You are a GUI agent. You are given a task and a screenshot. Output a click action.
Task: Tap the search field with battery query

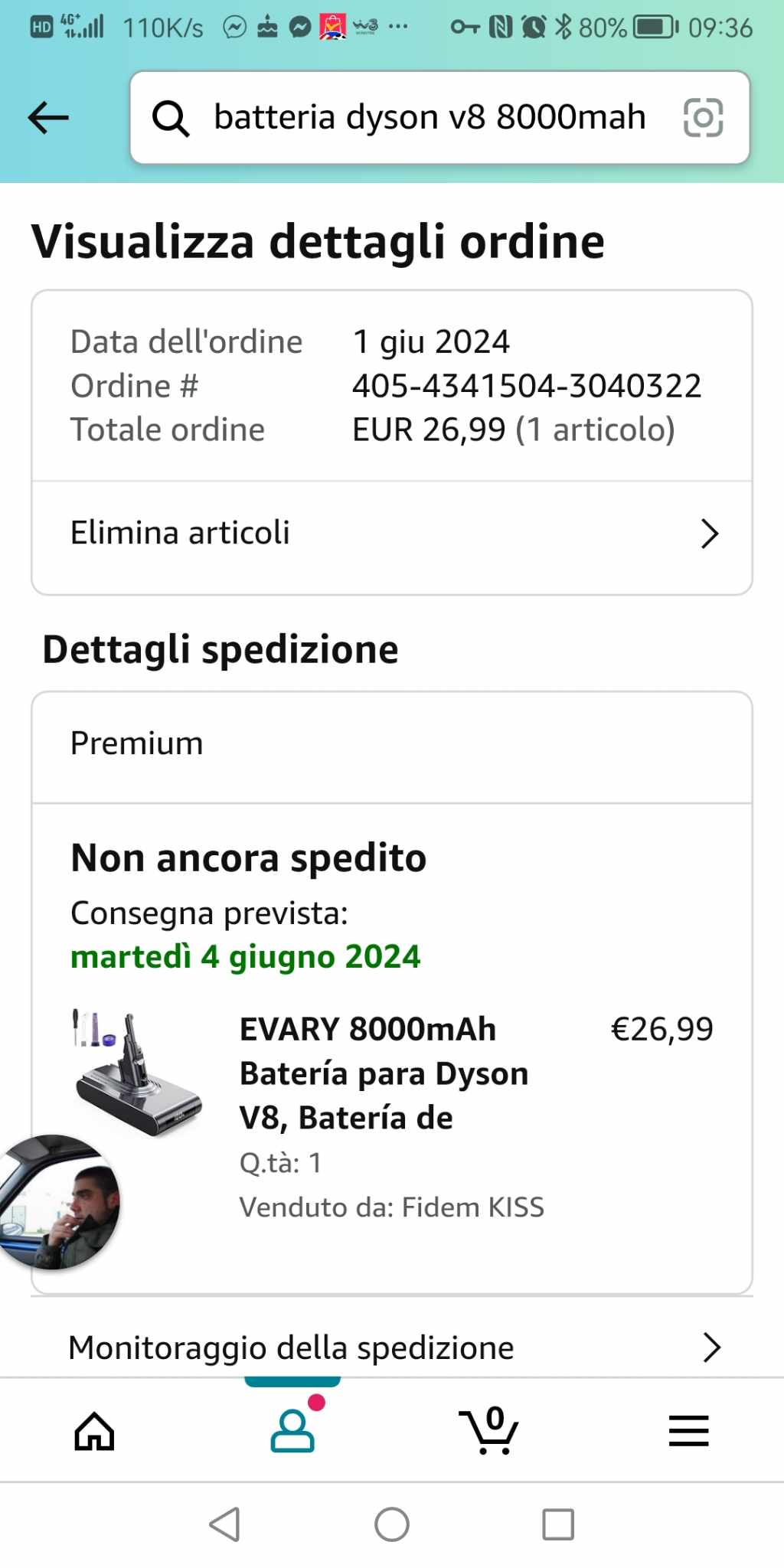tap(429, 118)
